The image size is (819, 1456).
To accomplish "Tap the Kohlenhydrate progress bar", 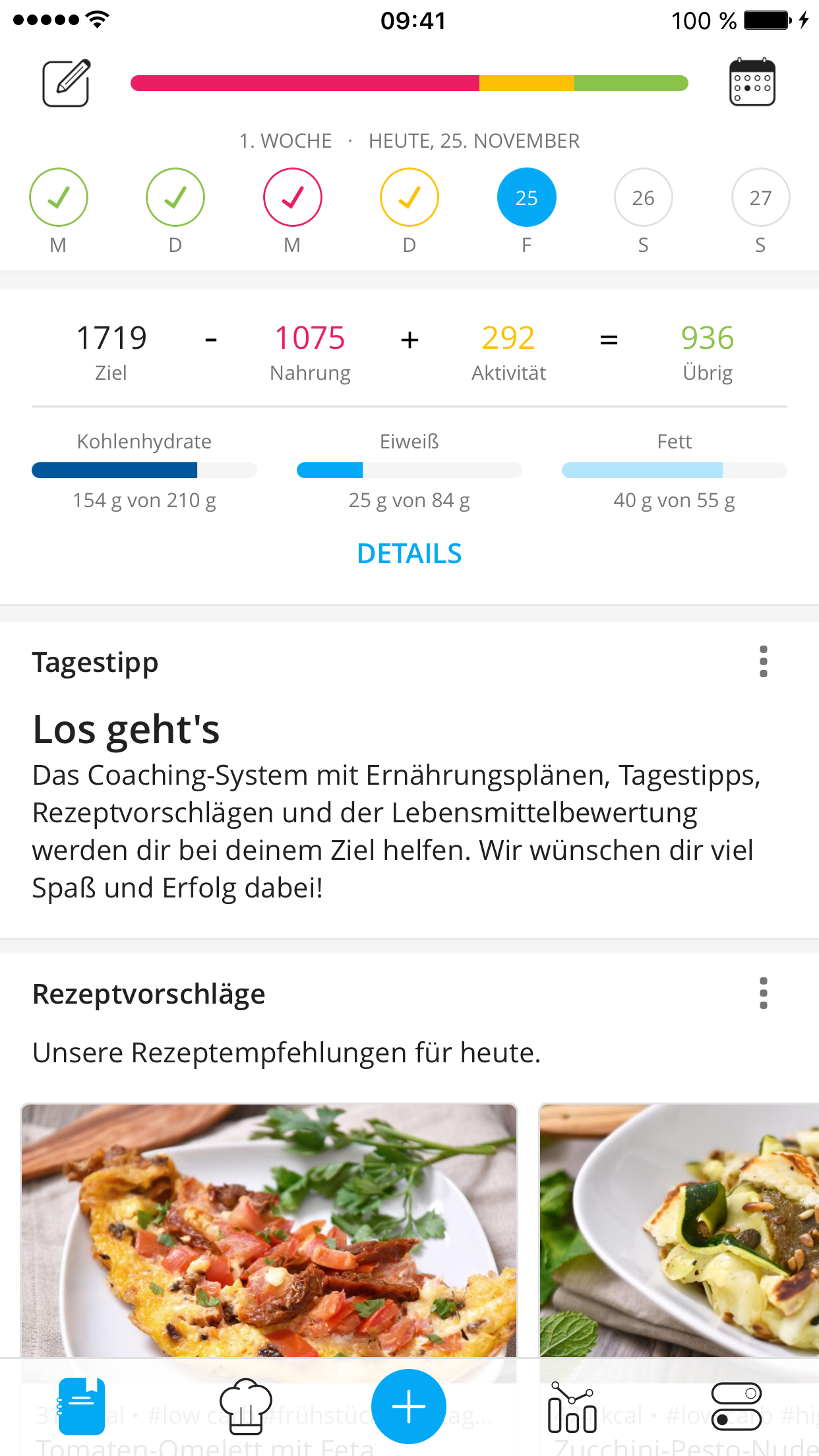I will coord(144,470).
